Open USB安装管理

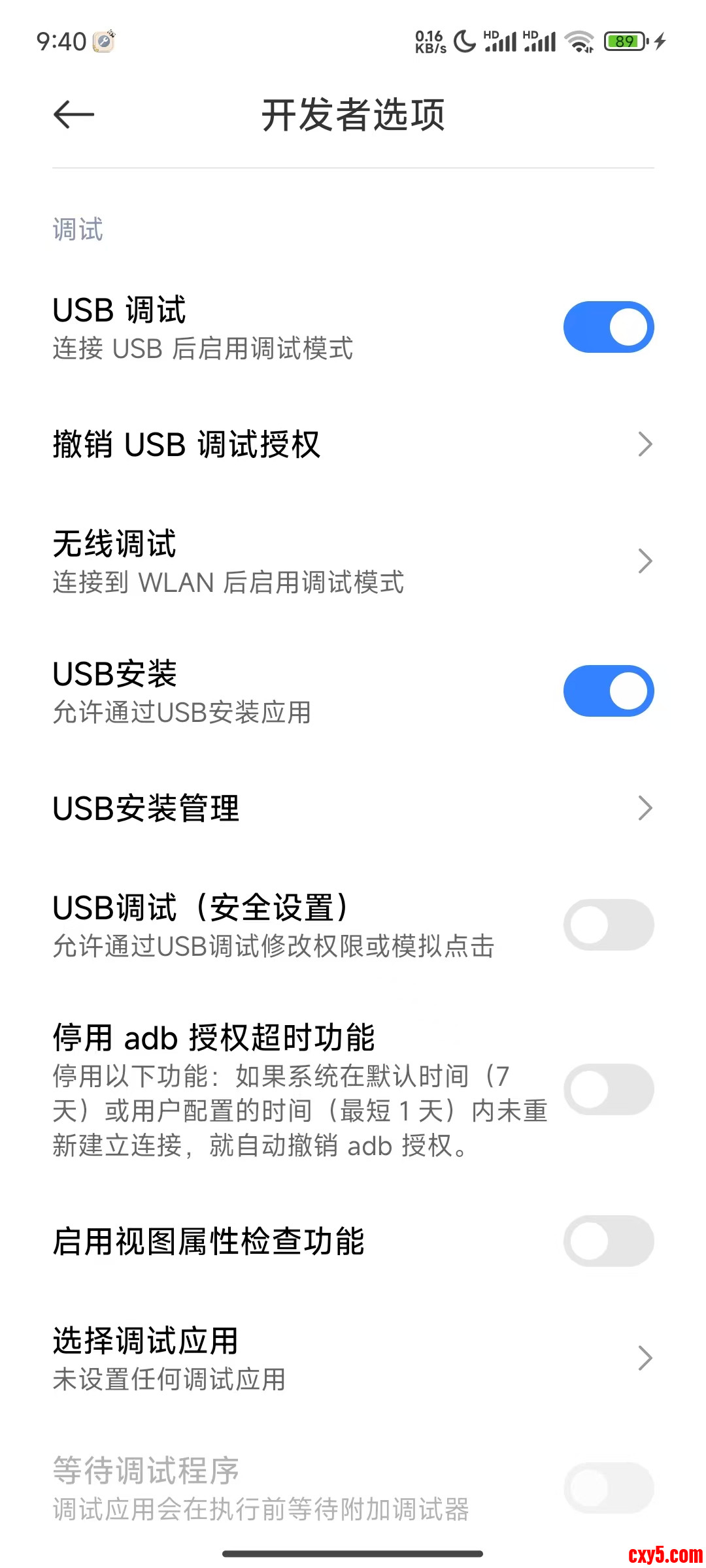pyautogui.click(x=353, y=809)
